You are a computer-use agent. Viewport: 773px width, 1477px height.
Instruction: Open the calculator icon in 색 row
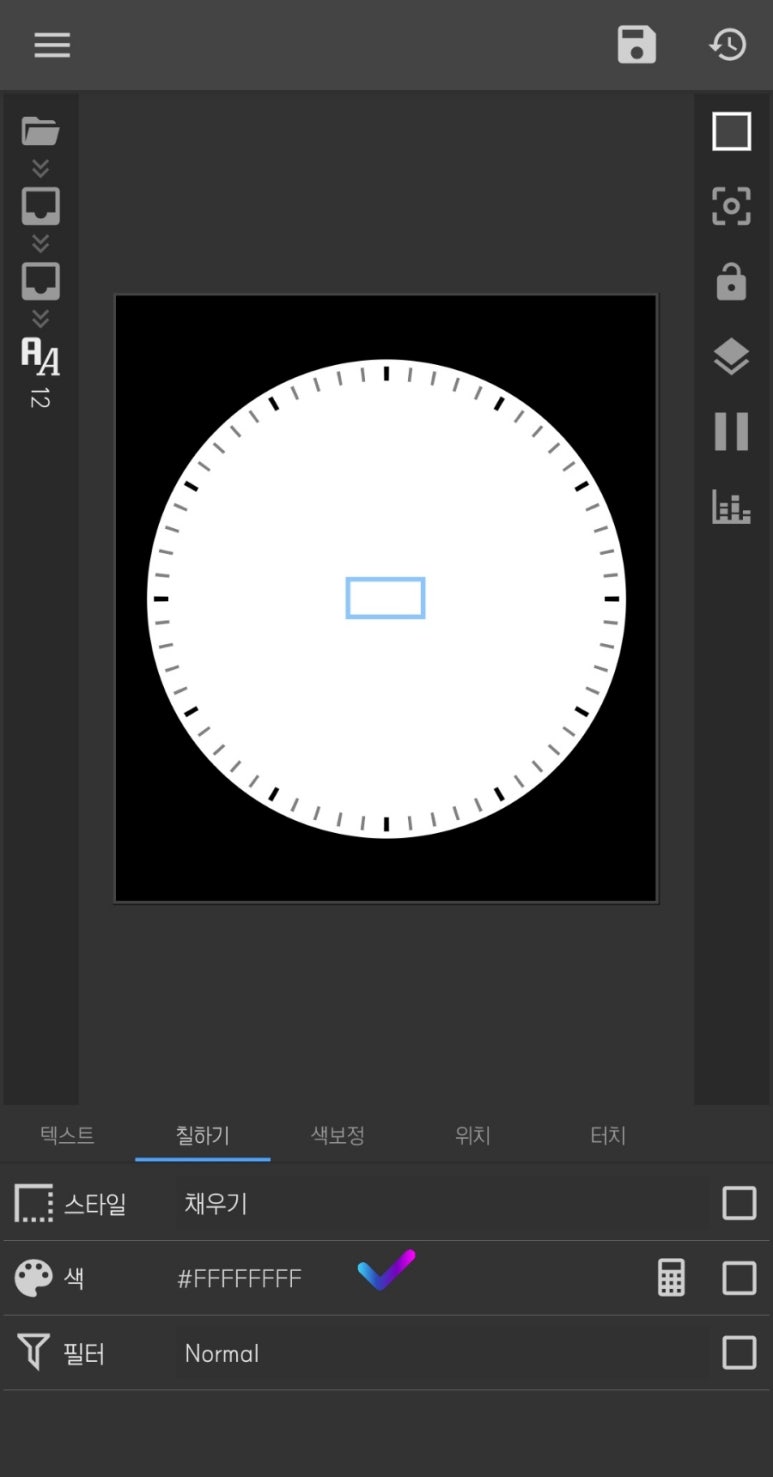point(671,1277)
